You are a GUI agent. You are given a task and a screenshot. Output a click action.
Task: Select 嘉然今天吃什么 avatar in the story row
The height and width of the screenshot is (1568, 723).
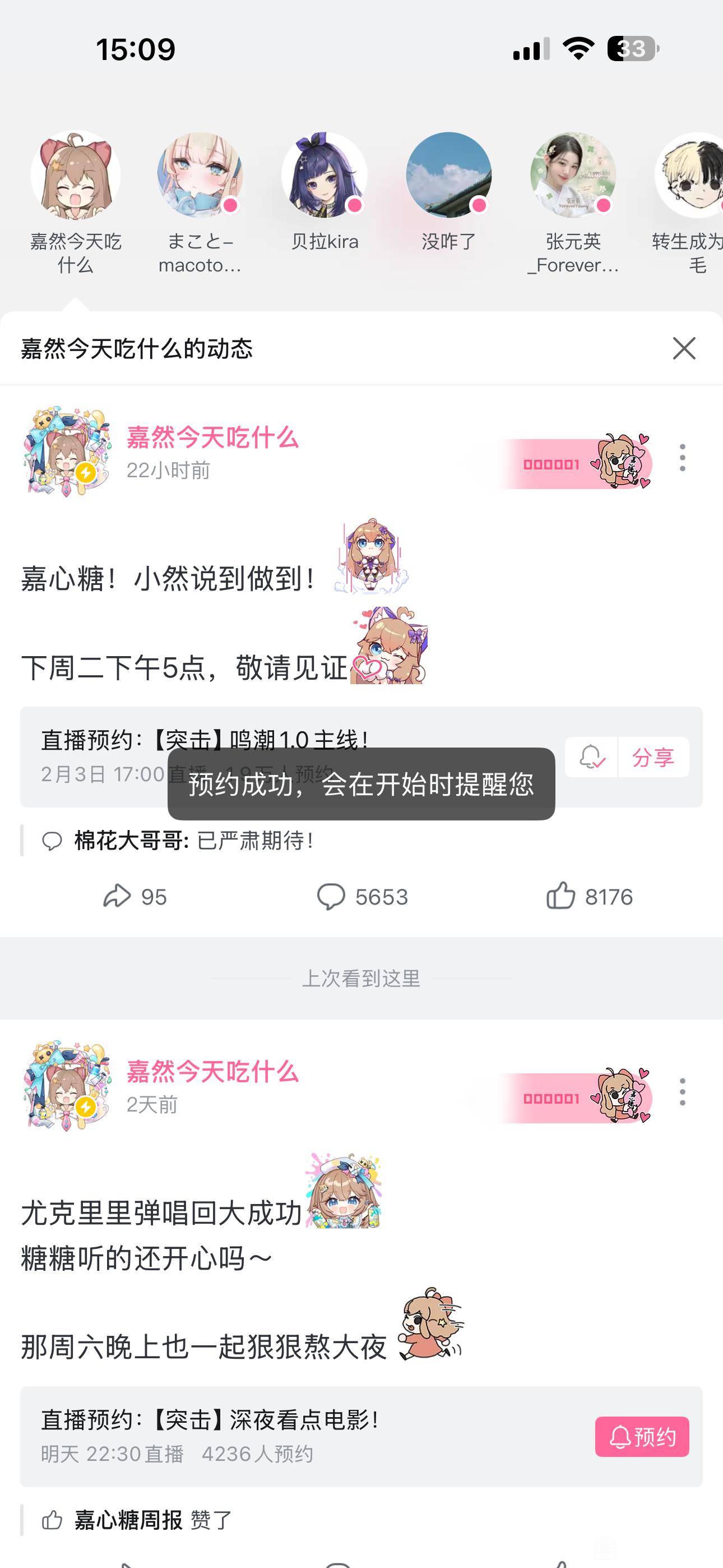pyautogui.click(x=76, y=175)
